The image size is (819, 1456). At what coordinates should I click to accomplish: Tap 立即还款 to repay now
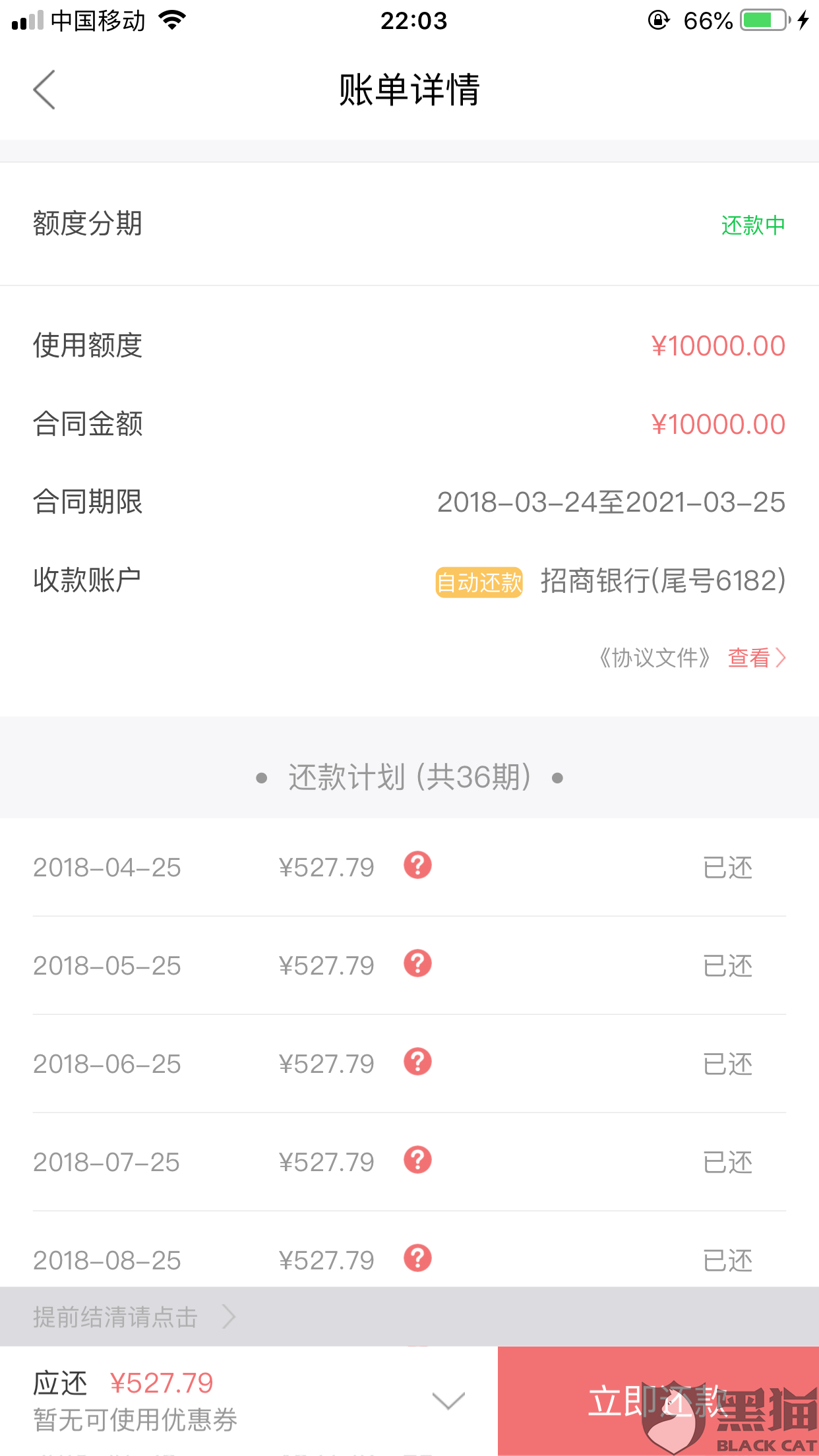[657, 1401]
